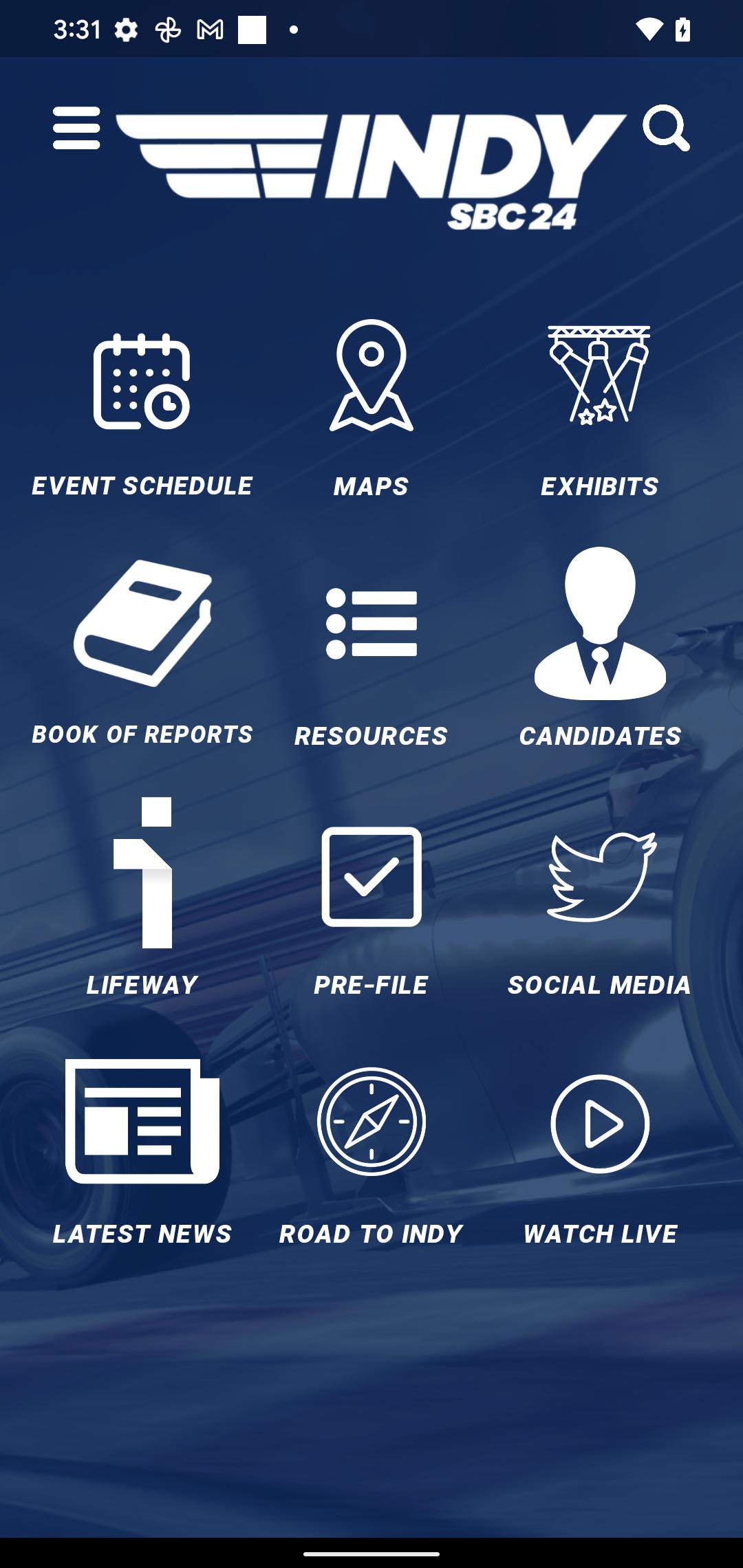743x1568 pixels.
Task: Browse the Exhibits
Action: click(600, 413)
